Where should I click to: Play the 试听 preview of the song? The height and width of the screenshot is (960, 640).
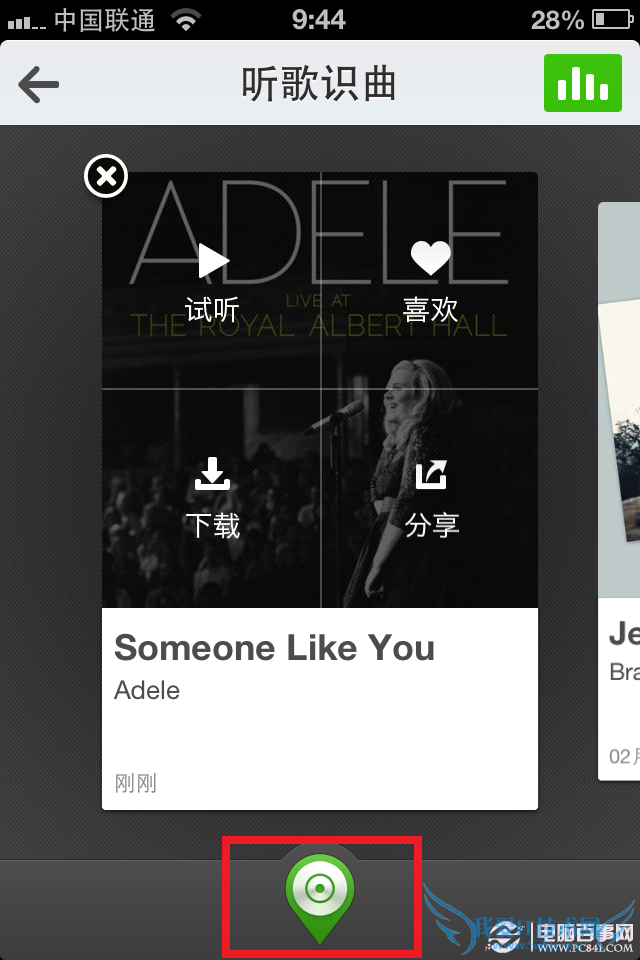click(212, 282)
